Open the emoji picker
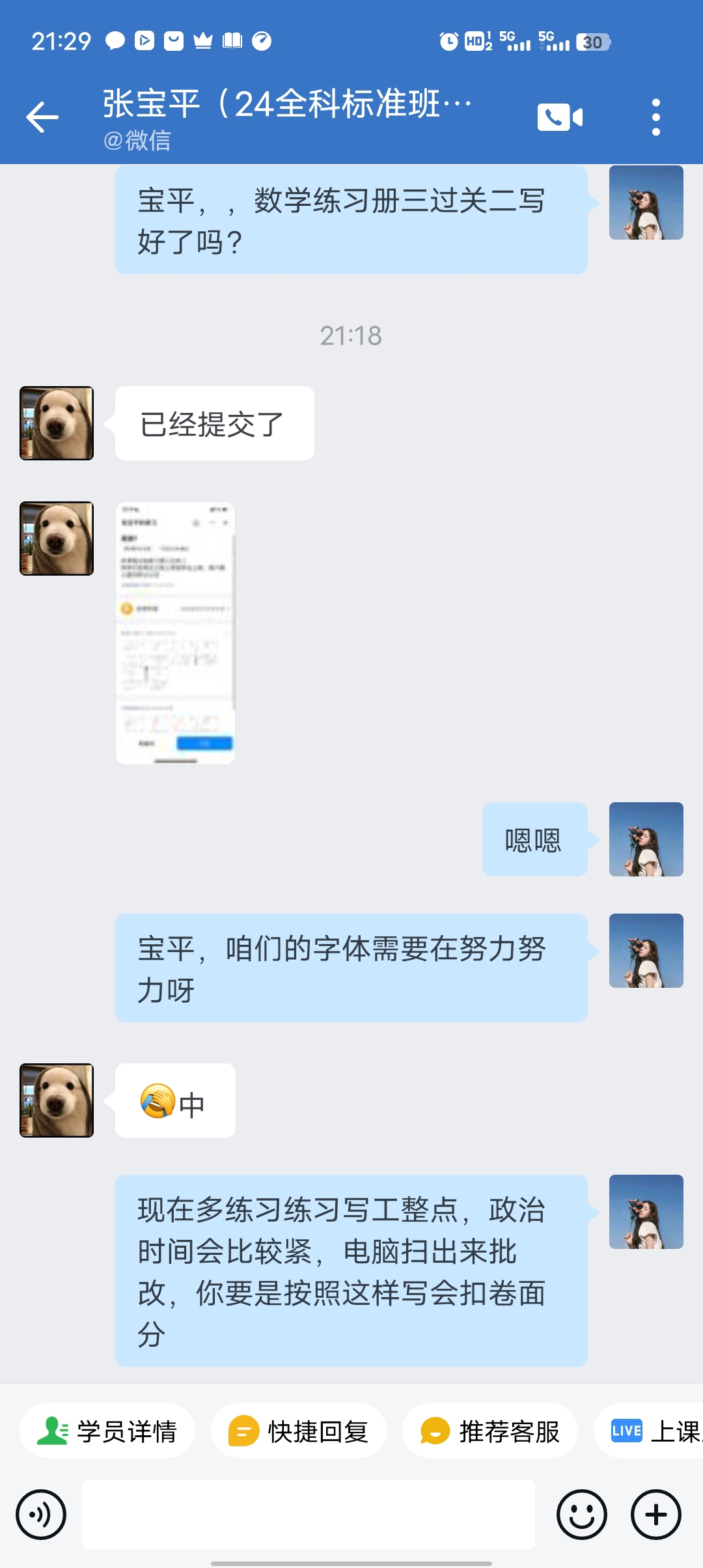 pos(581,1515)
